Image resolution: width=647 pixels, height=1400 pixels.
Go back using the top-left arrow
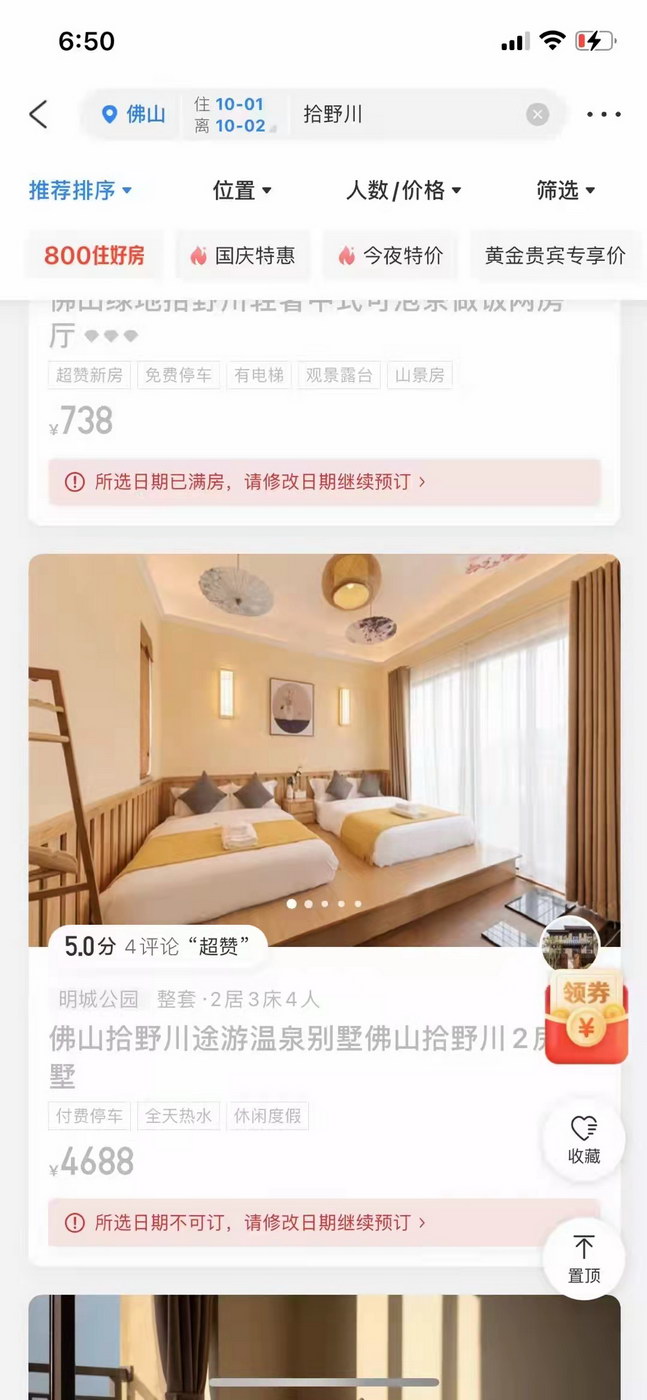click(x=38, y=114)
